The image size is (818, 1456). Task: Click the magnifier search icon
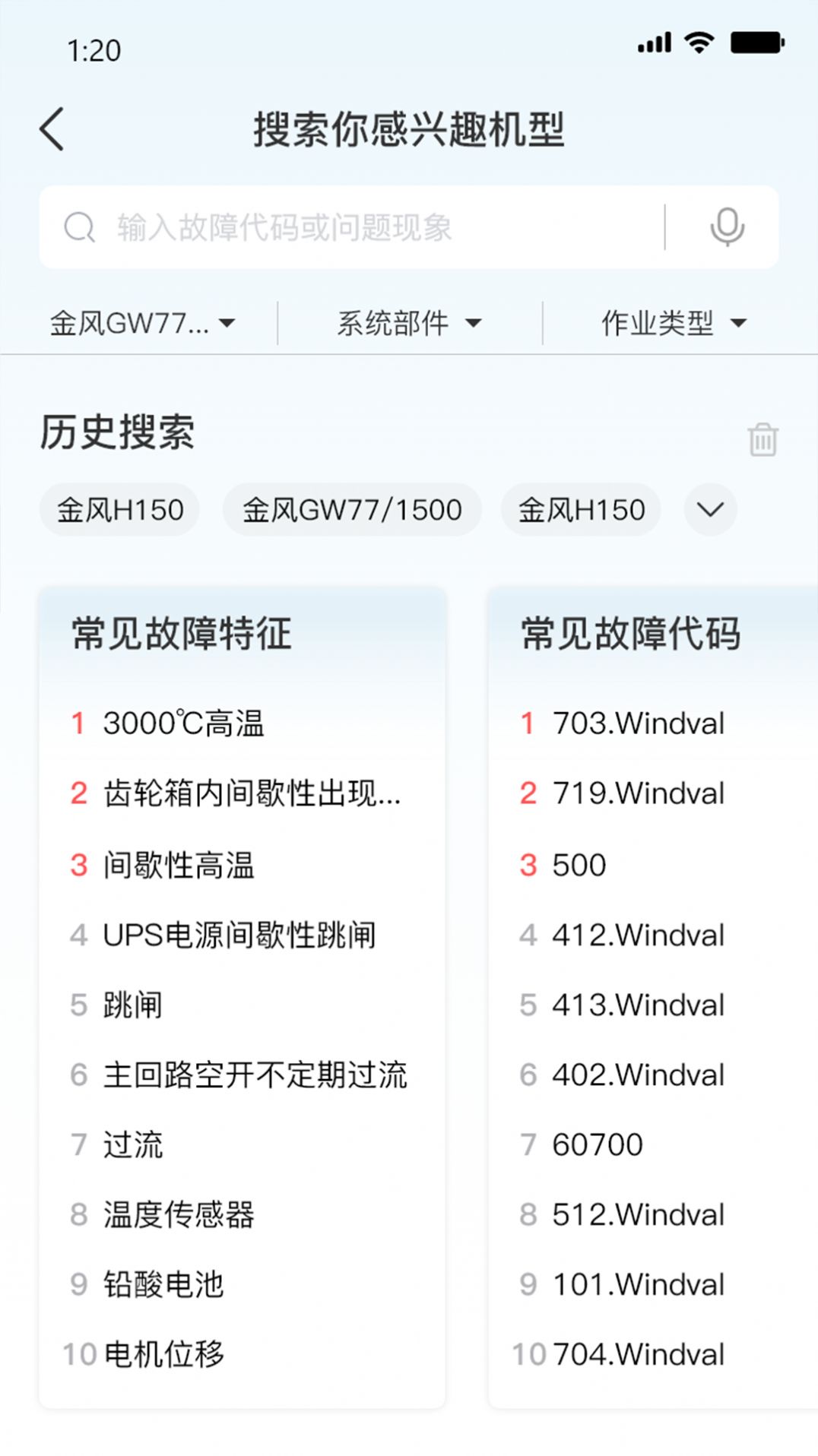(79, 226)
